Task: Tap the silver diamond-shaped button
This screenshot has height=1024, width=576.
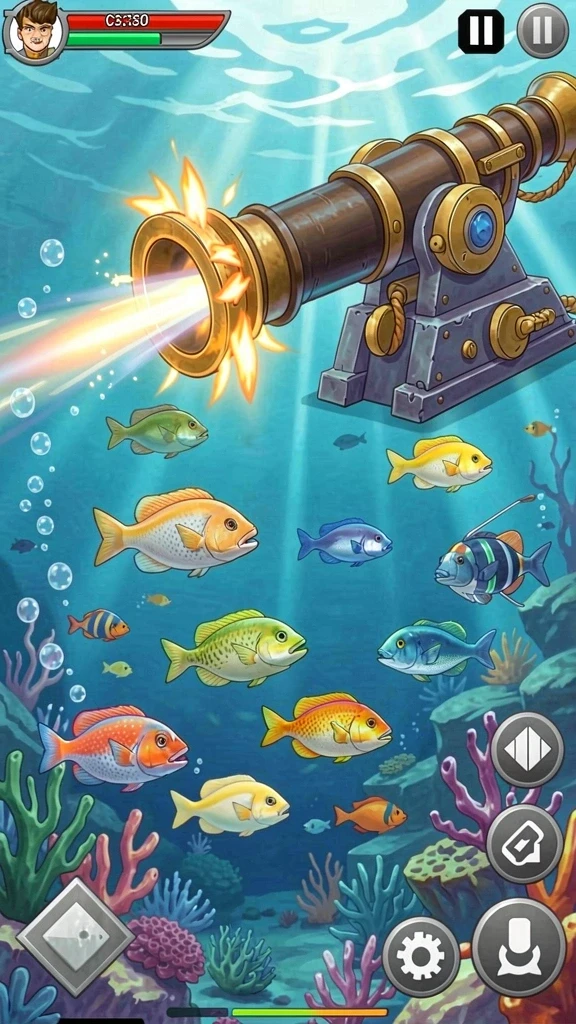Action: point(76,937)
